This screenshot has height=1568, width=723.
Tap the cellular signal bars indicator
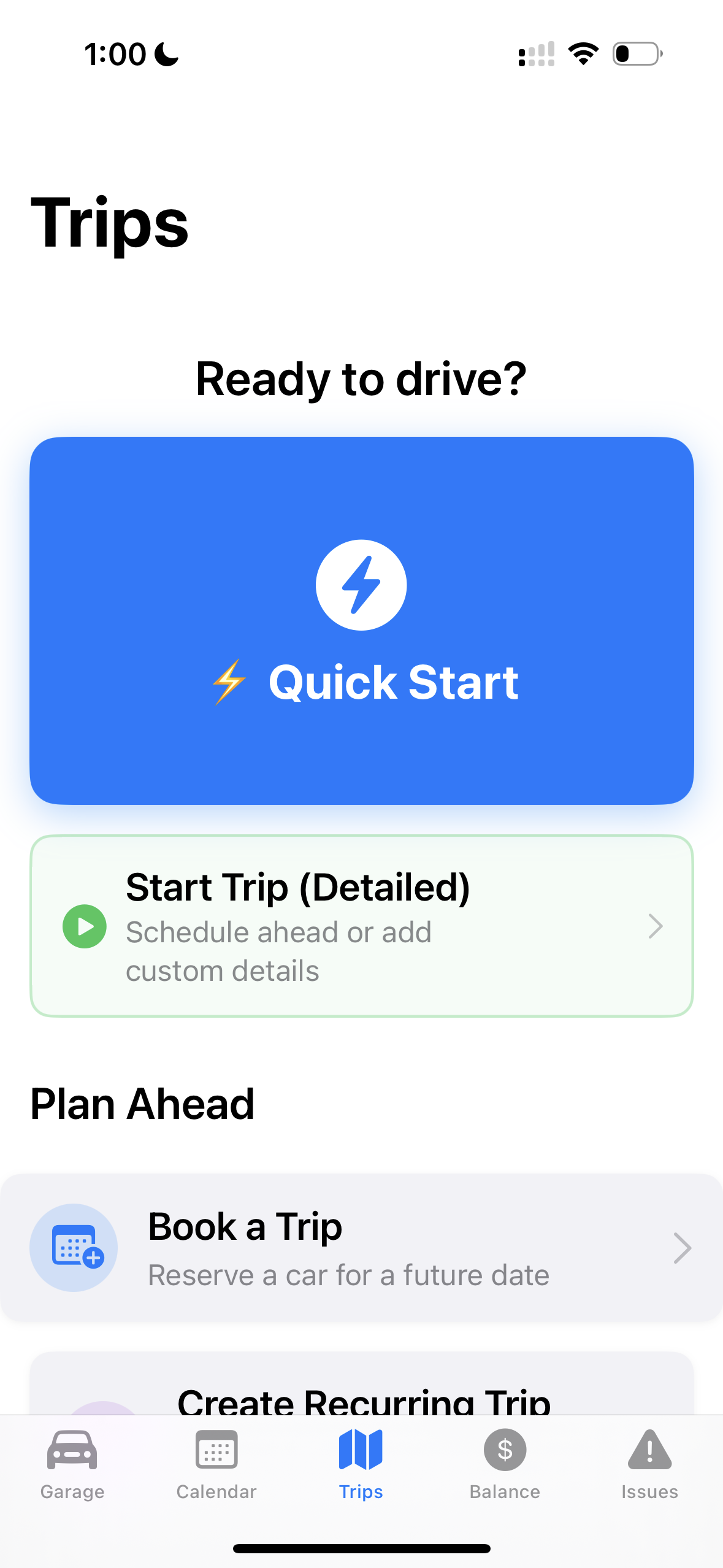pos(535,54)
